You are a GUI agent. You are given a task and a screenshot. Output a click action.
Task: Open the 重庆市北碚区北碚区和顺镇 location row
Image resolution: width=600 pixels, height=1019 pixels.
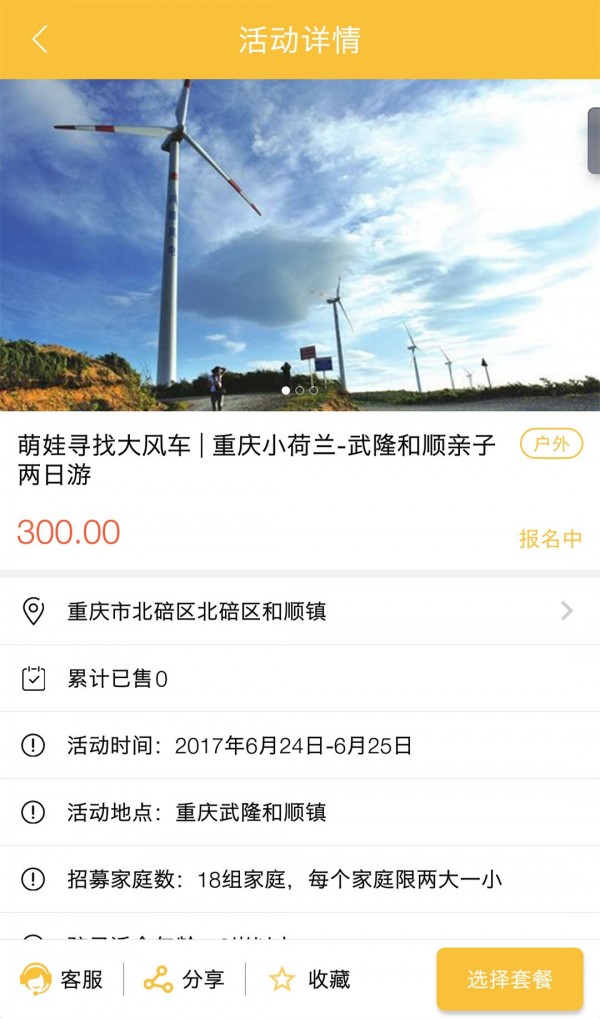298,611
